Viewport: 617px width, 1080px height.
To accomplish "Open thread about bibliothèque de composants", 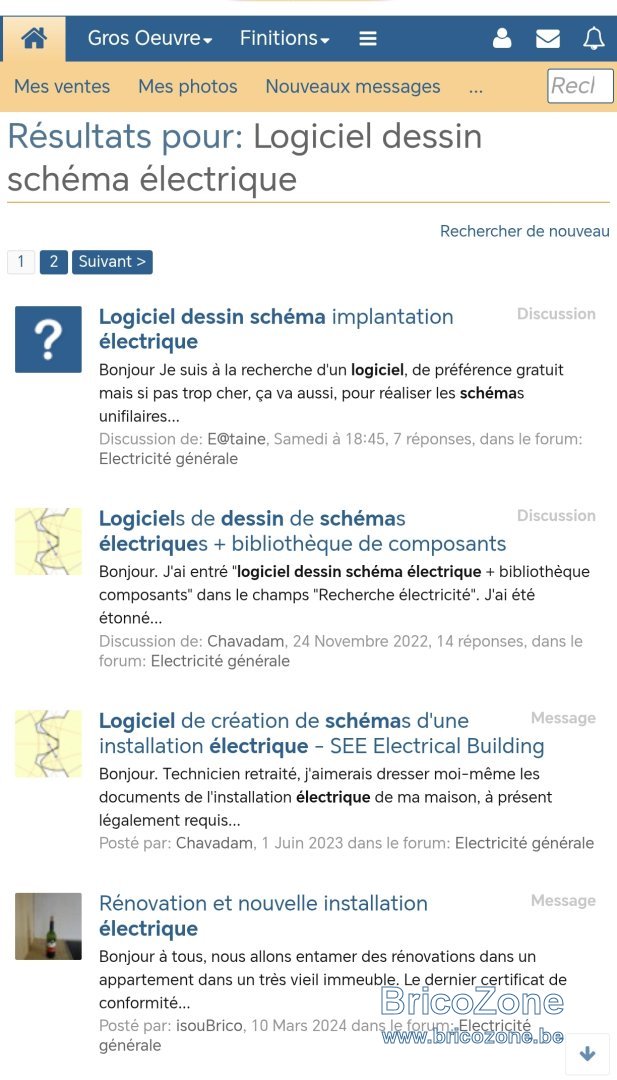I will pyautogui.click(x=302, y=530).
